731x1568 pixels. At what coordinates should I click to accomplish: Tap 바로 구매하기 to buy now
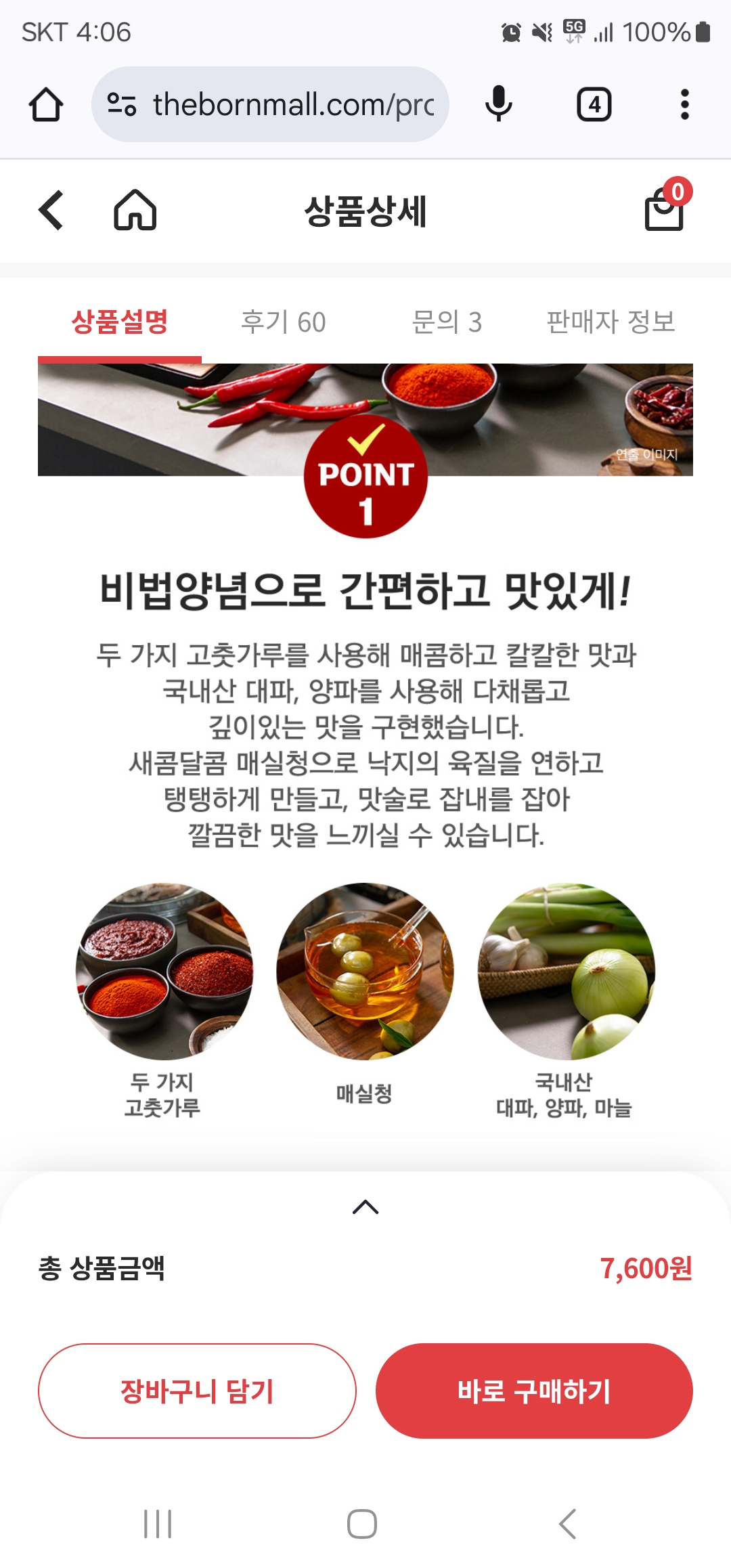click(534, 1391)
